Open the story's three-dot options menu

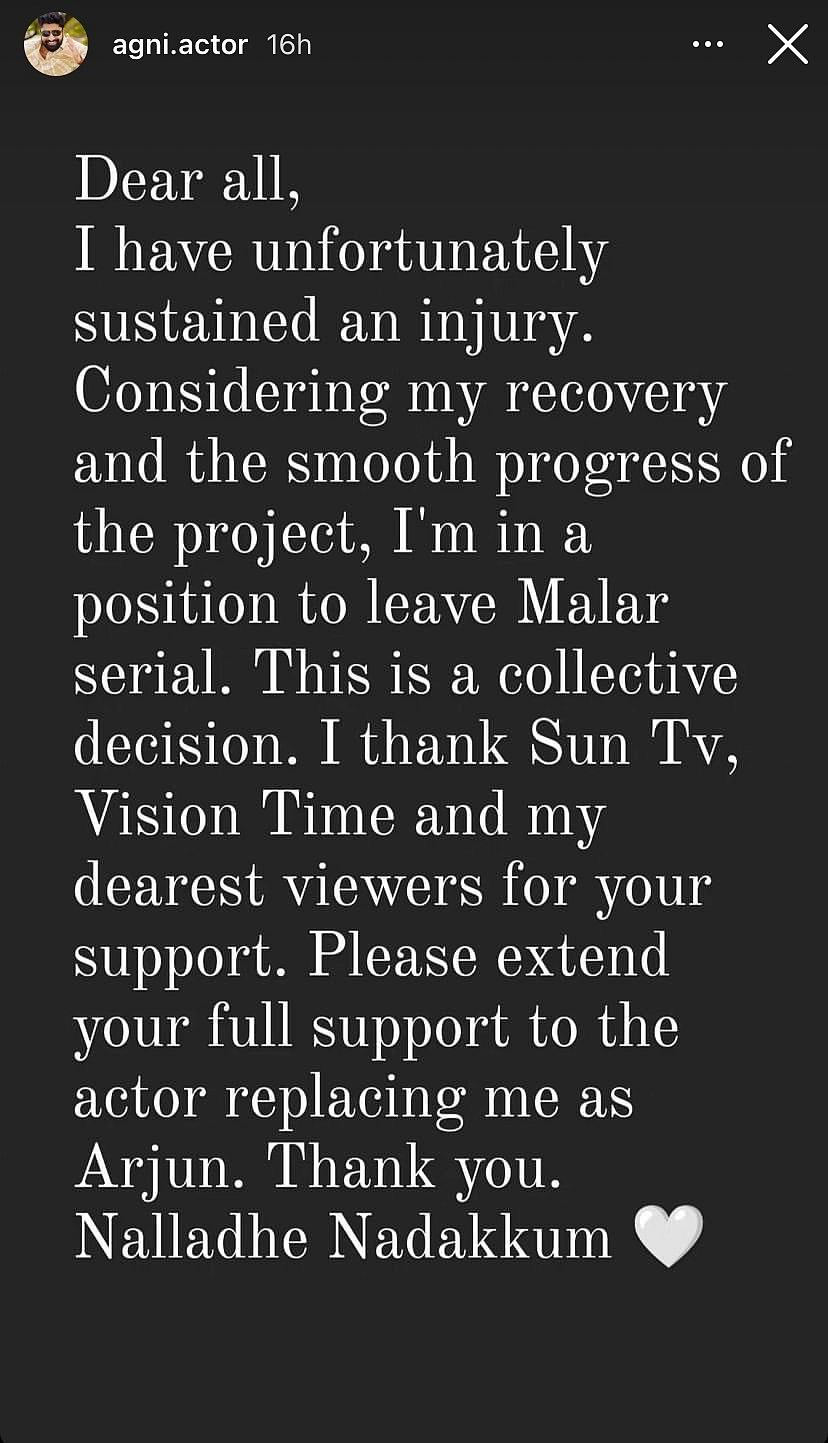pos(708,45)
